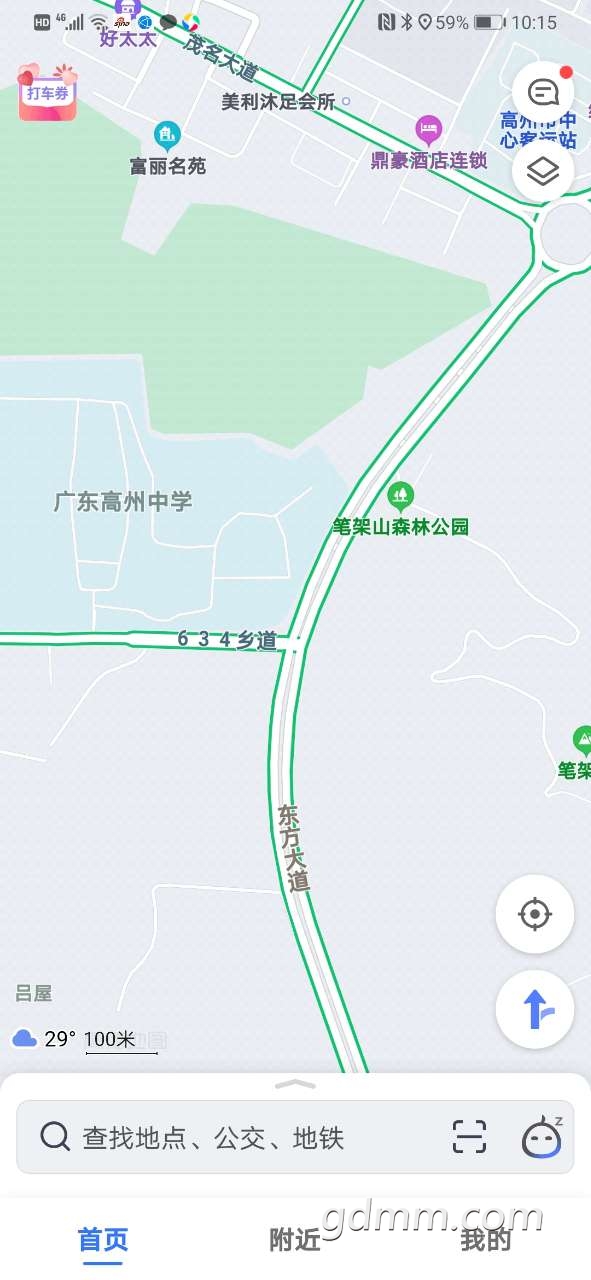Recenter map on my location
The height and width of the screenshot is (1280, 591).
(535, 914)
